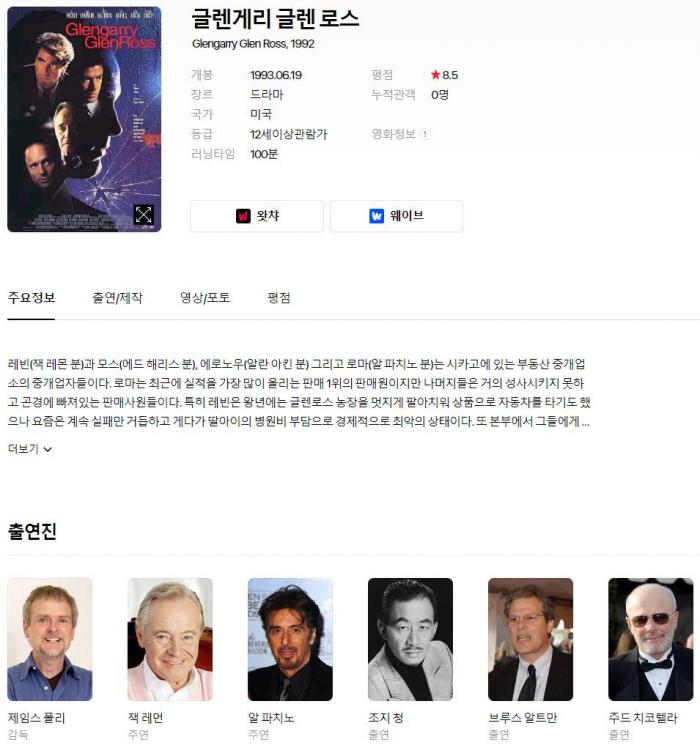The height and width of the screenshot is (745, 700).
Task: Switch to the 출연/제작 tab
Action: click(117, 298)
